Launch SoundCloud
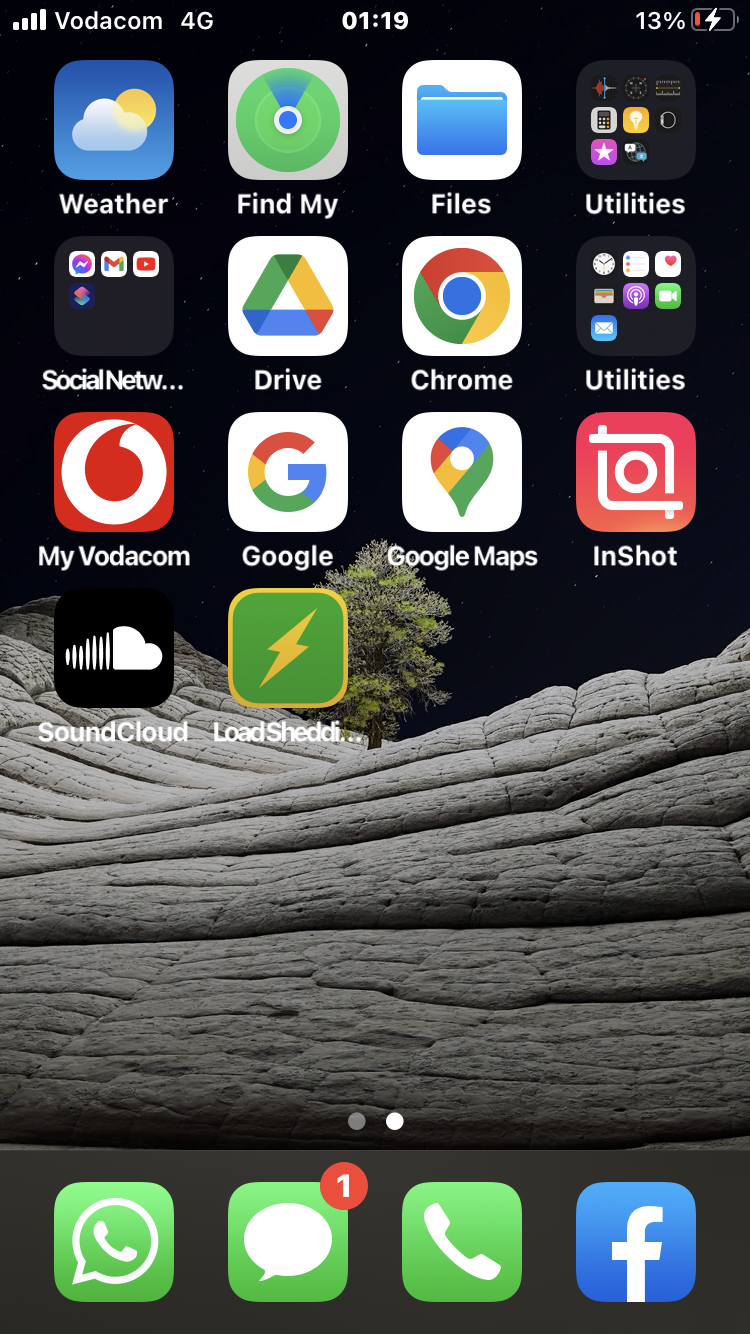The width and height of the screenshot is (750, 1334). tap(114, 648)
